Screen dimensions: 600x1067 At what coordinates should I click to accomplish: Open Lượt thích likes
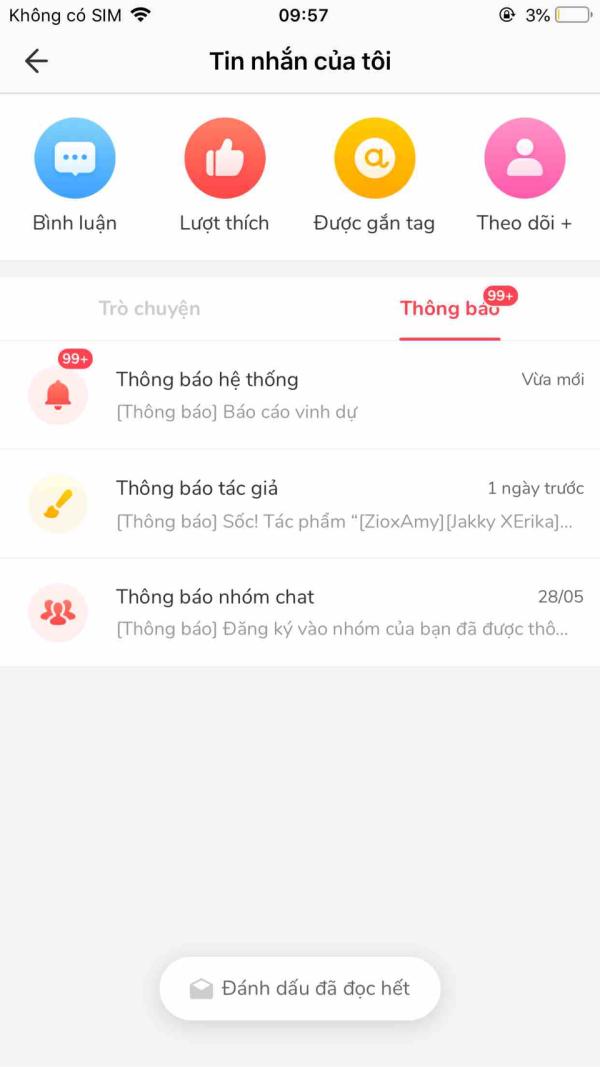[224, 175]
